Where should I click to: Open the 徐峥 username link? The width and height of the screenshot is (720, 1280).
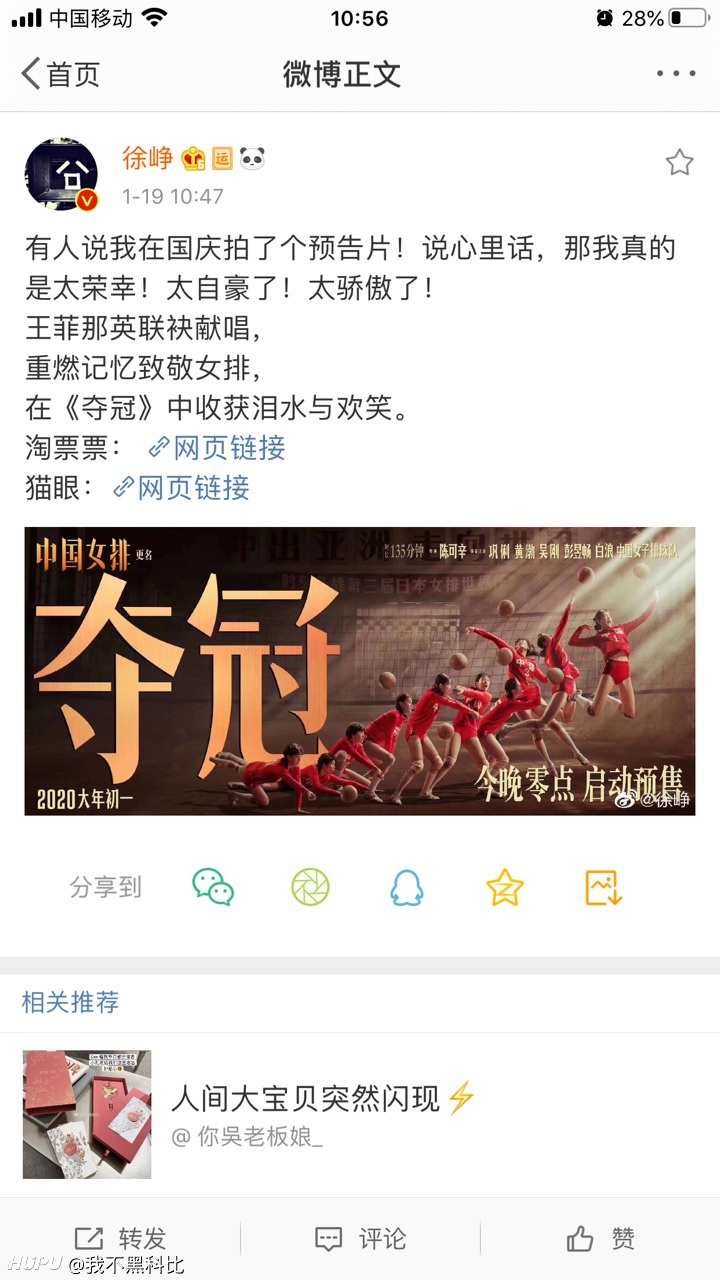[147, 158]
